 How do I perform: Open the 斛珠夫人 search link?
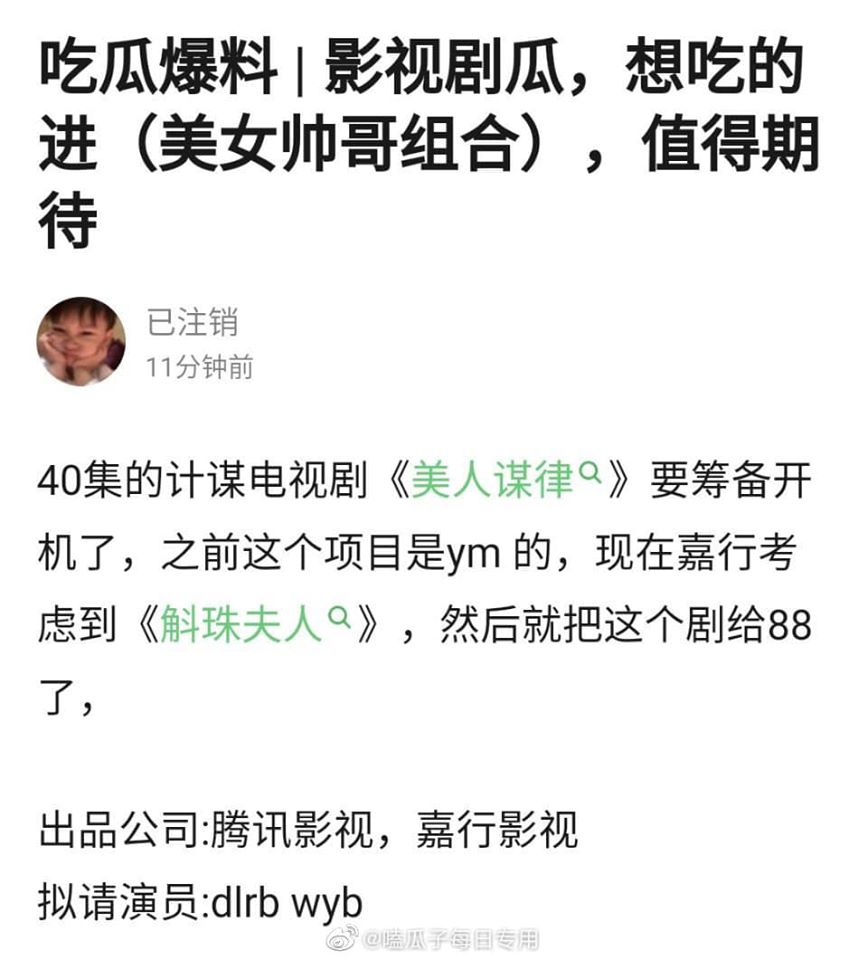(252, 627)
